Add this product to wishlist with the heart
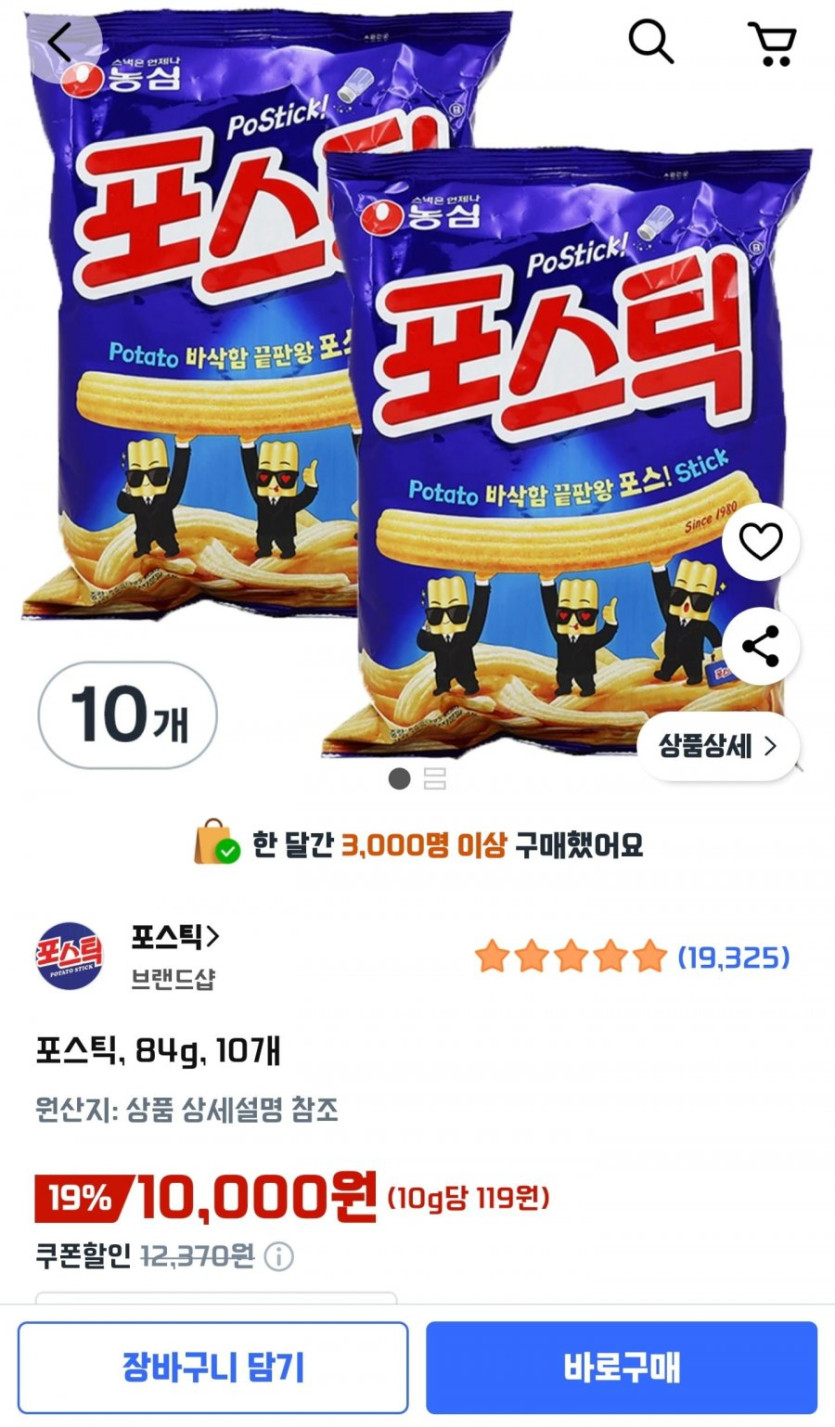Screen dimensions: 835x1427 [760, 543]
